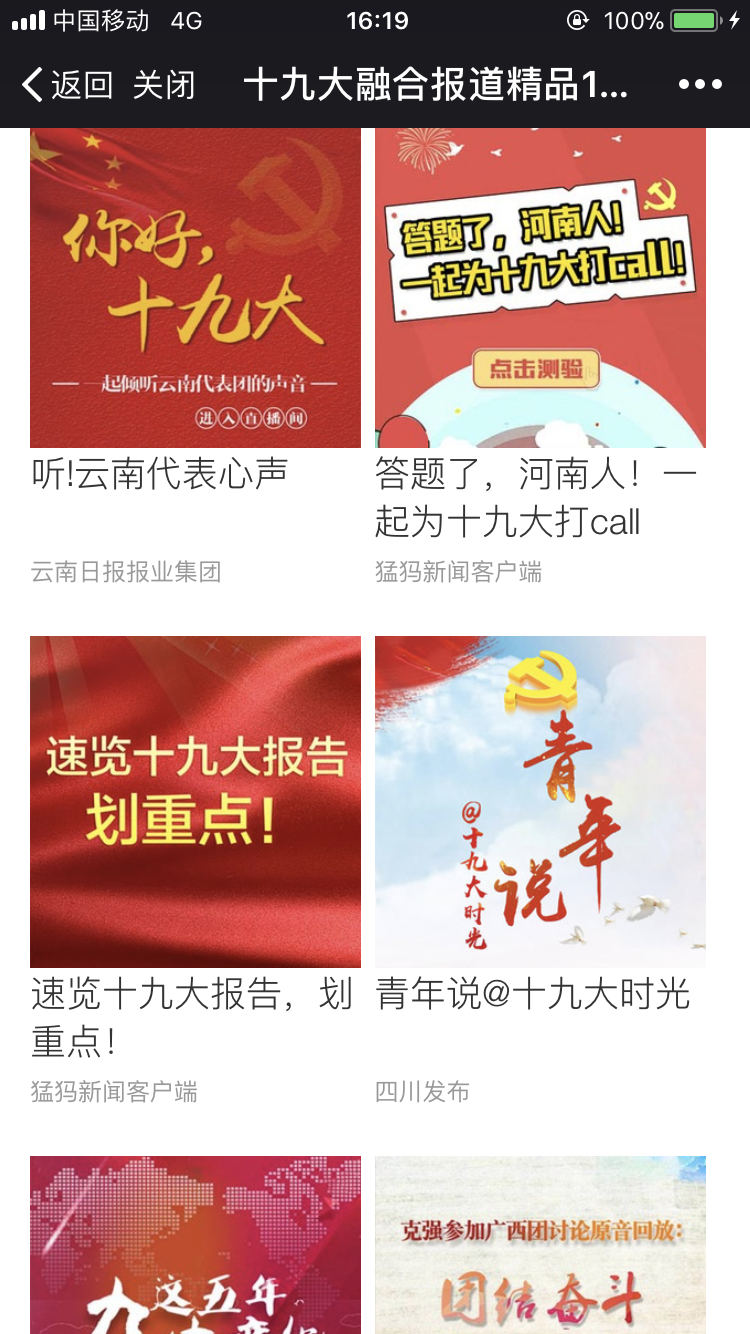
Task: Open the 青年说@十九大时光 card
Action: coord(540,800)
